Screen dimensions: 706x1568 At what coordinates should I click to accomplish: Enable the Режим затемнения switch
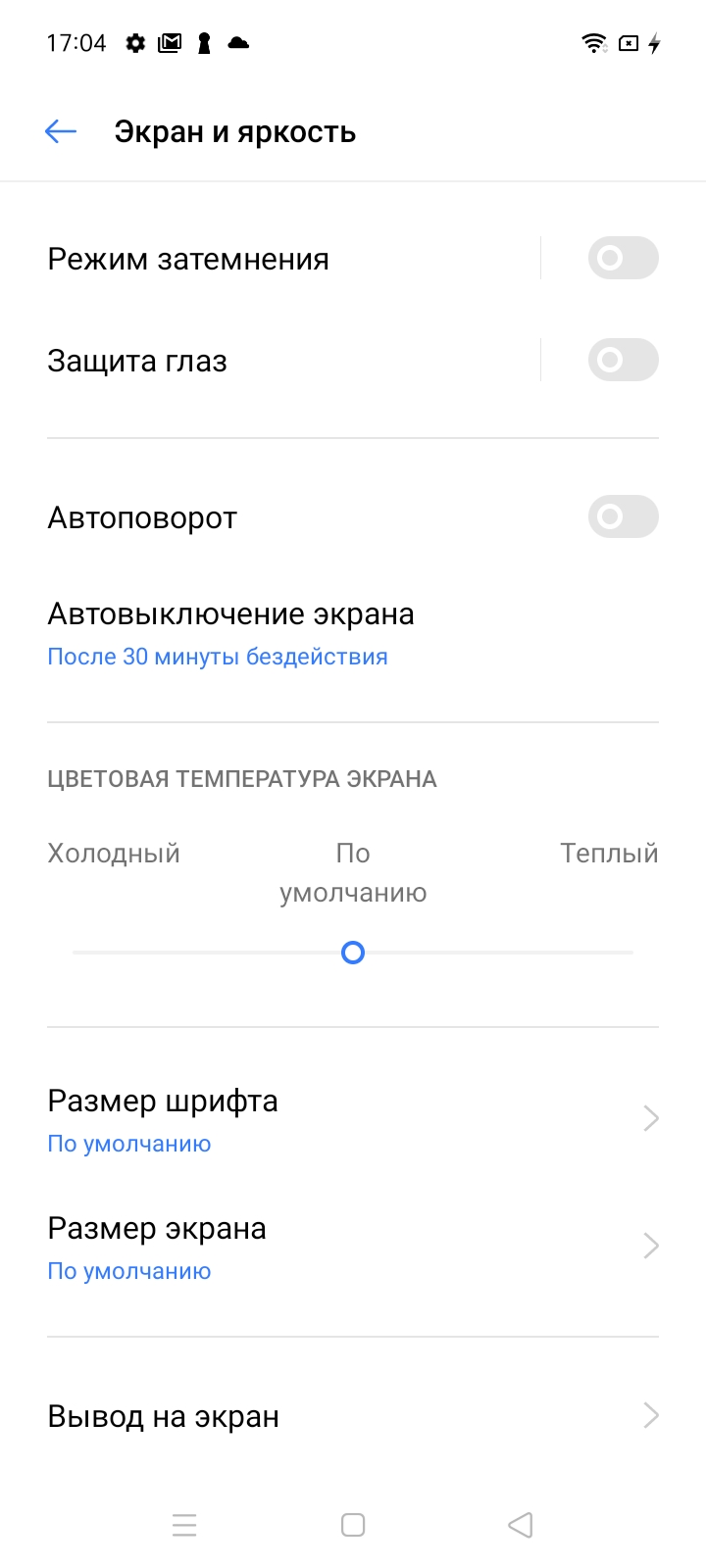tap(623, 259)
